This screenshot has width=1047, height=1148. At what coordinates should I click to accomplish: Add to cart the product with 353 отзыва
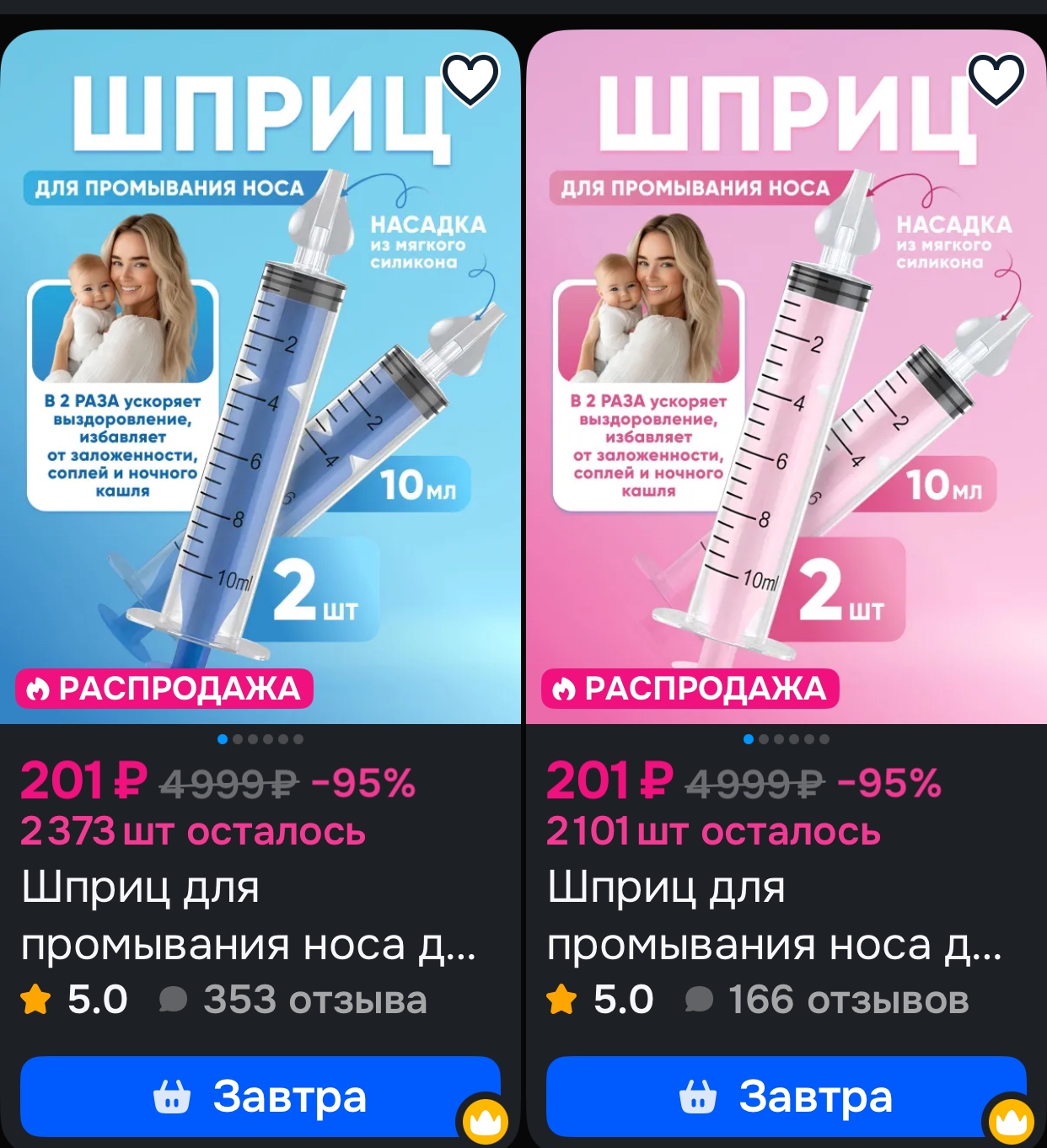[x=260, y=1097]
